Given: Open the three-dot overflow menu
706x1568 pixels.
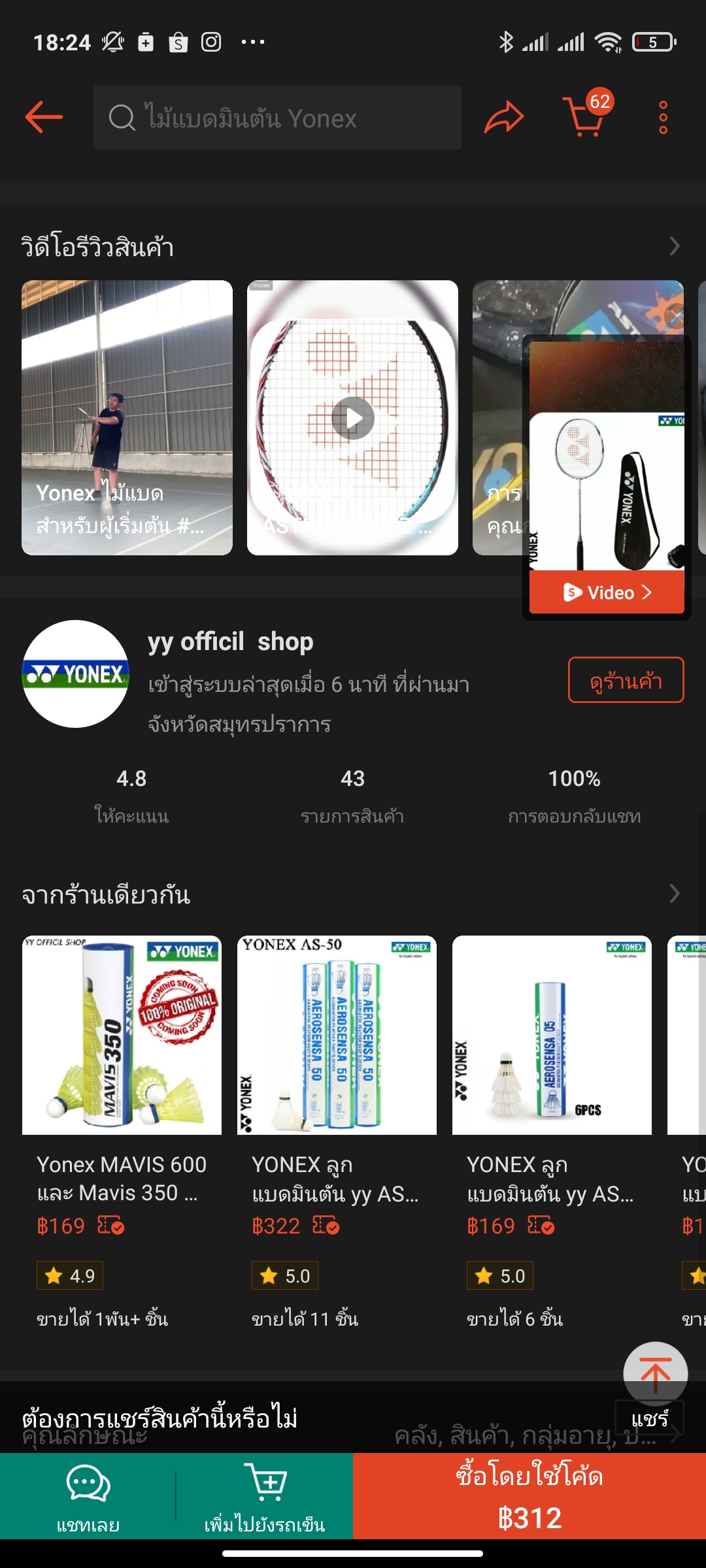Looking at the screenshot, I should [x=663, y=118].
